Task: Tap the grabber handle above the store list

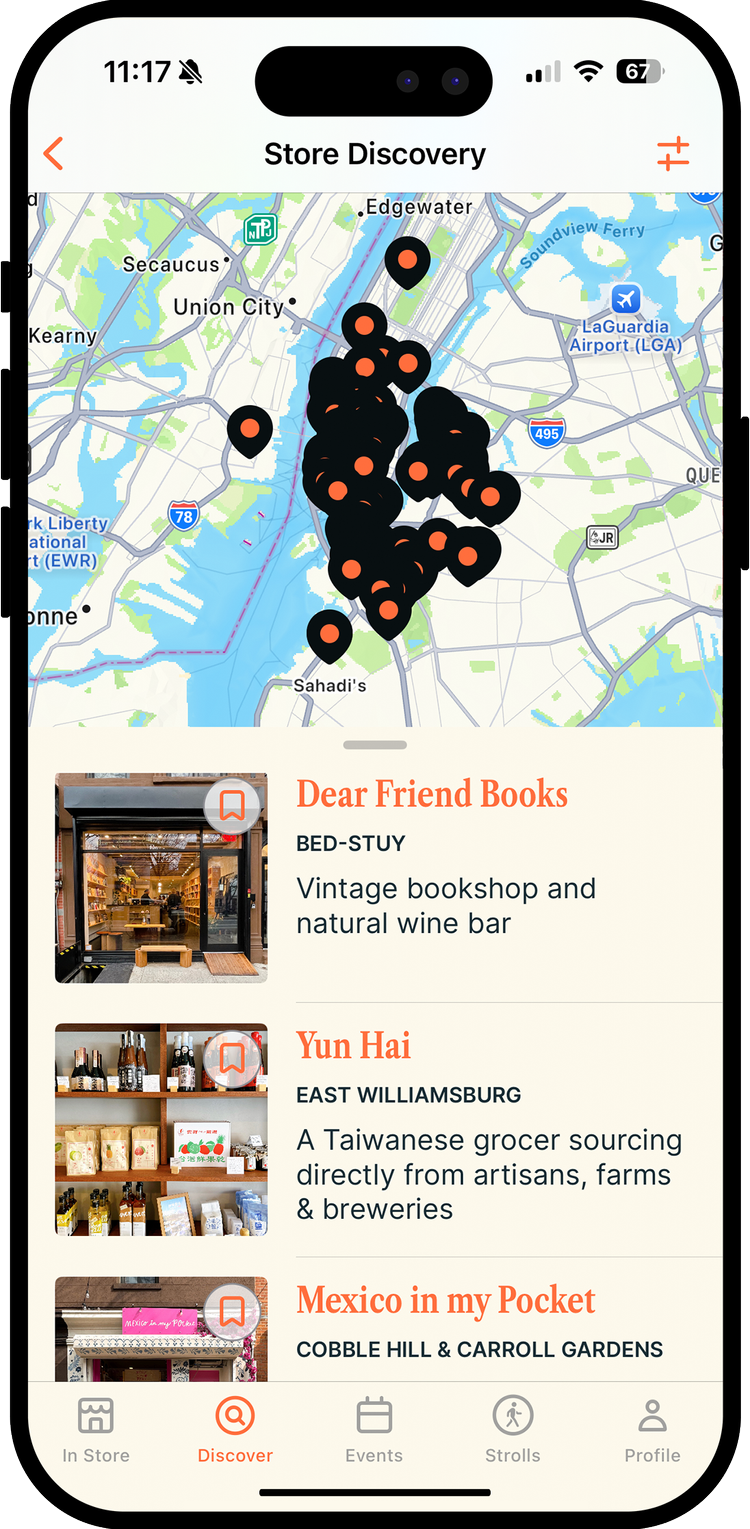Action: pyautogui.click(x=375, y=745)
